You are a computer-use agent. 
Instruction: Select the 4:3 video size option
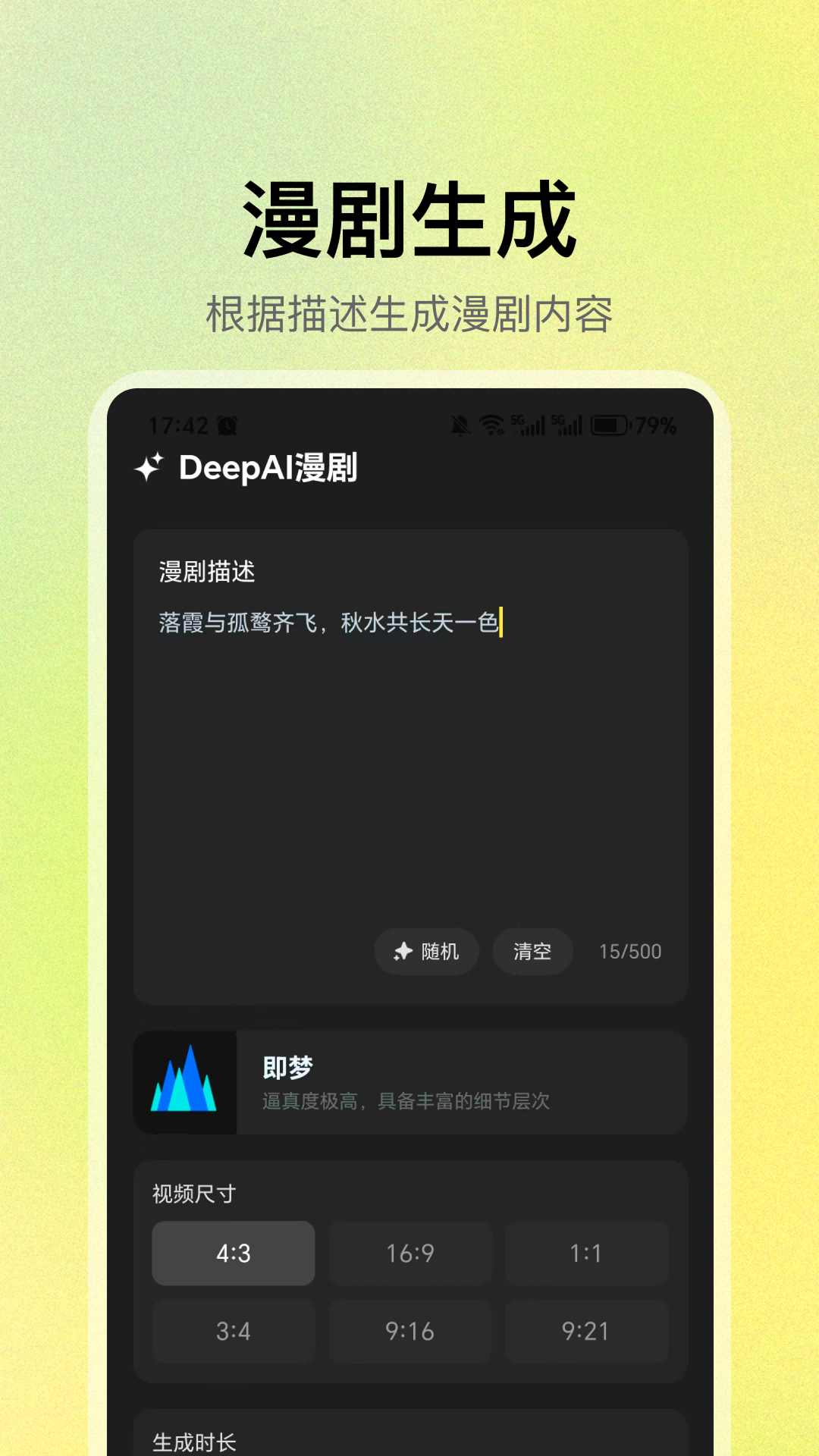pos(233,1254)
